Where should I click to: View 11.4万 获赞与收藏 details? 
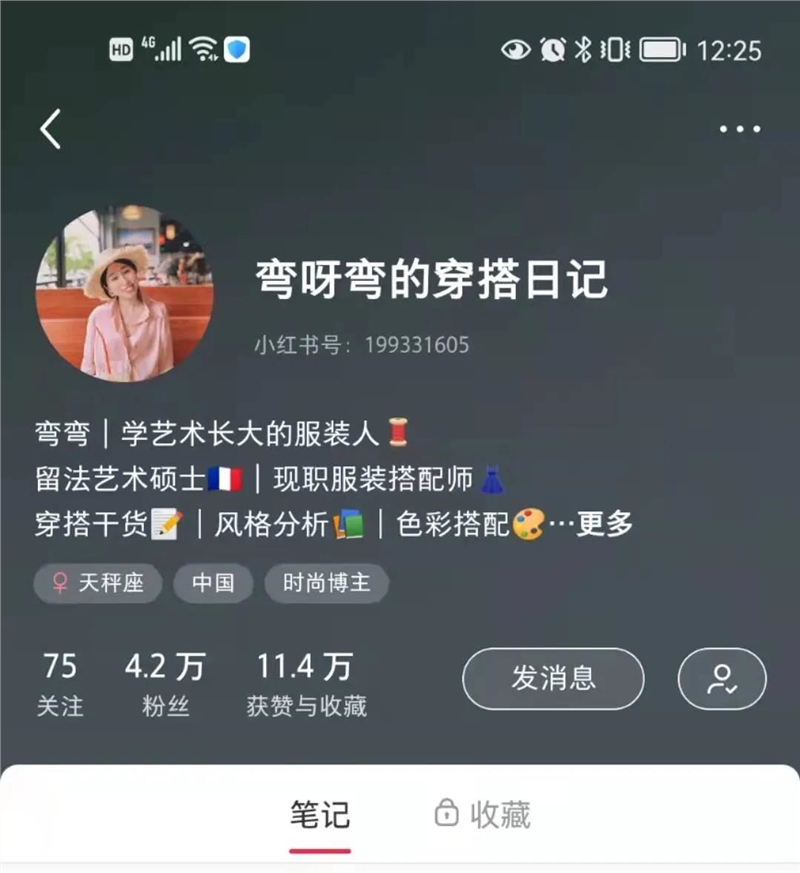(x=306, y=684)
